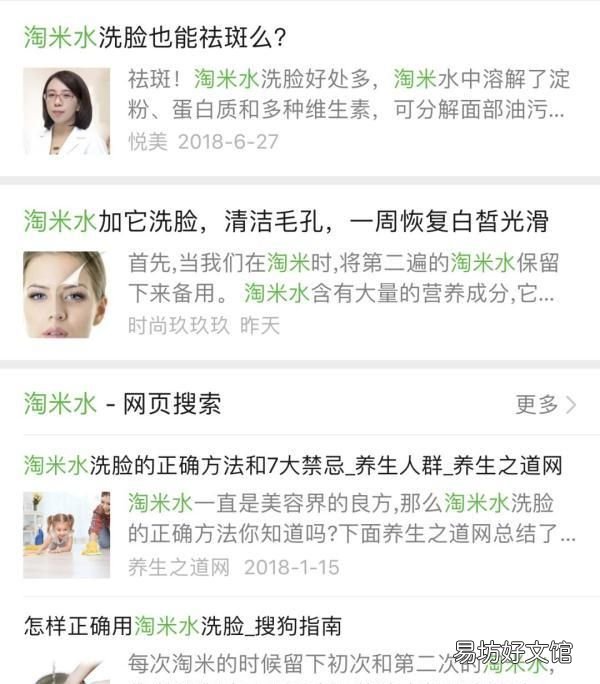Image resolution: width=600 pixels, height=684 pixels.
Task: Open article 淘米水加它洗脸，清洁毛孔
Action: click(x=286, y=221)
